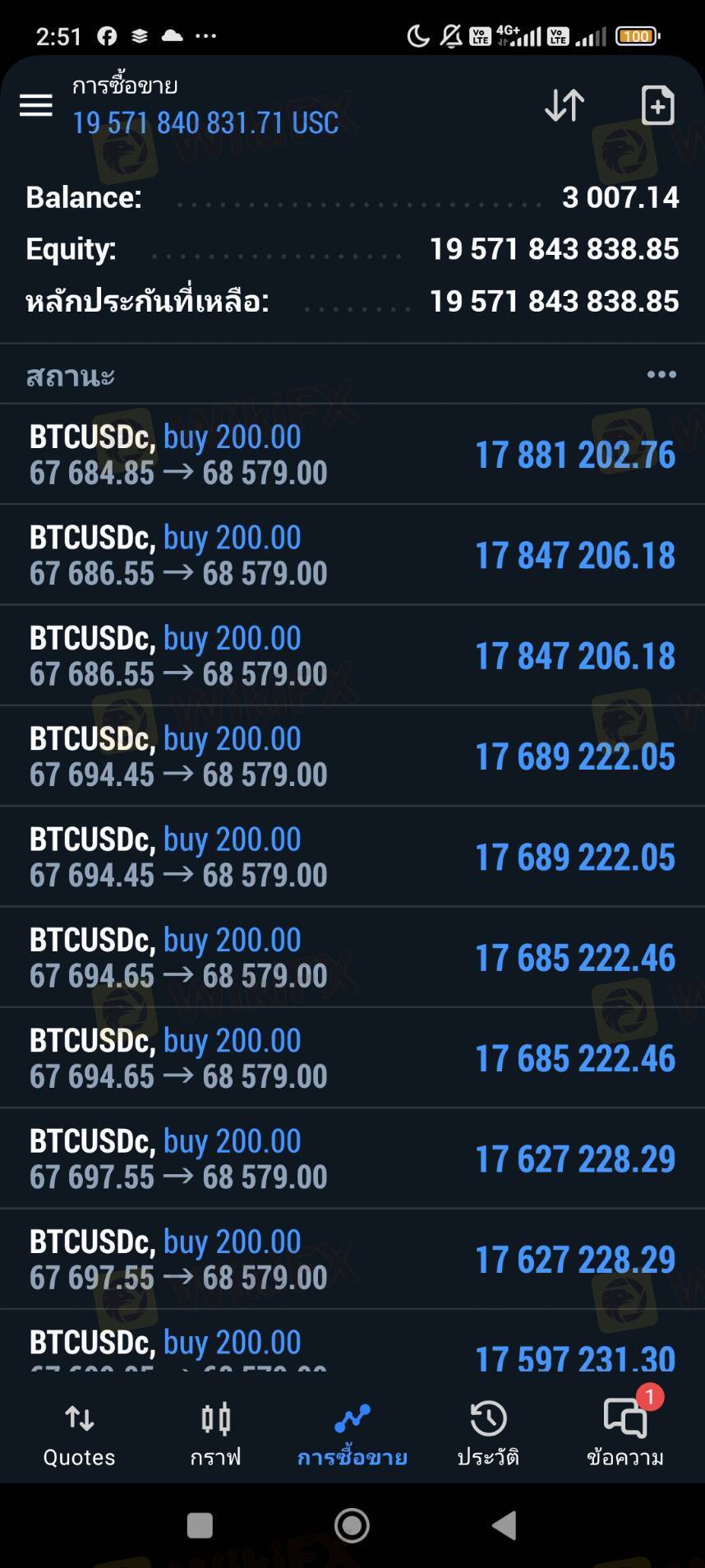Tap the system back button
This screenshot has height=1568, width=705.
click(504, 1525)
